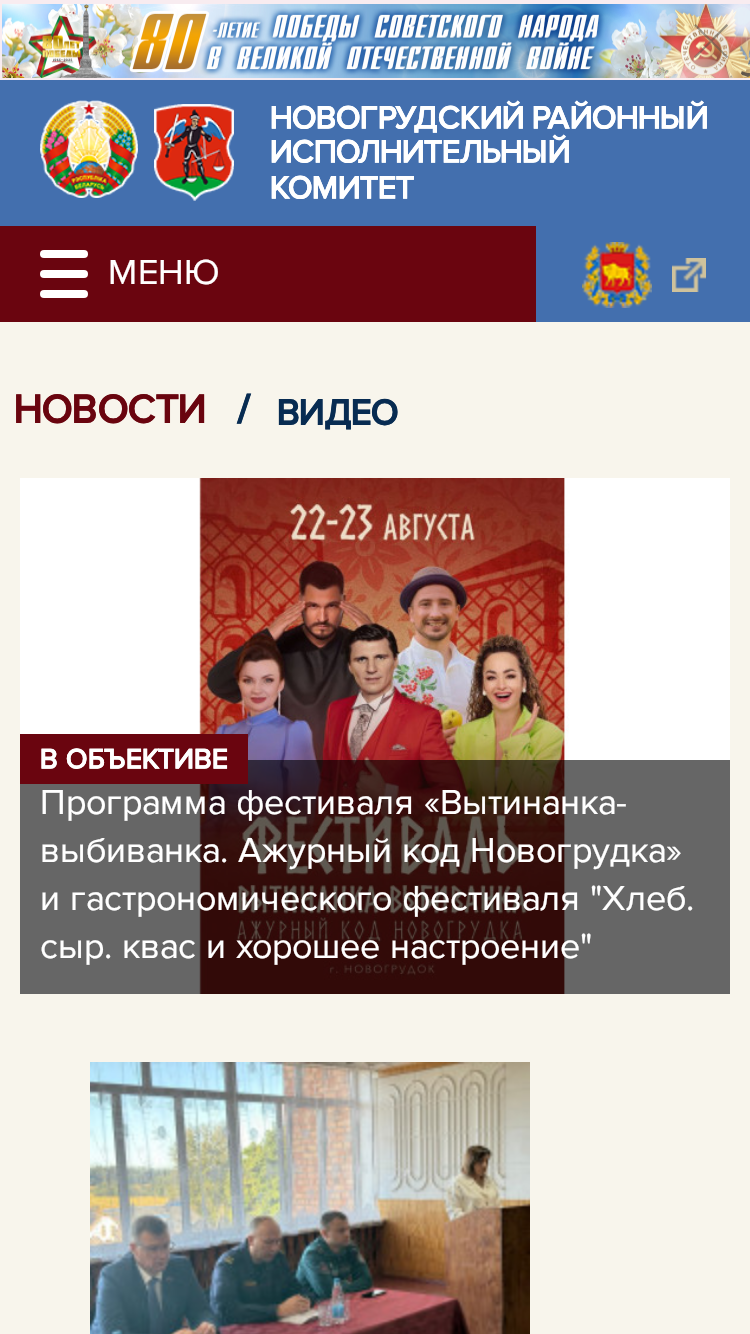This screenshot has height=1334, width=750.
Task: Switch to the ВИДЕО tab
Action: click(337, 412)
